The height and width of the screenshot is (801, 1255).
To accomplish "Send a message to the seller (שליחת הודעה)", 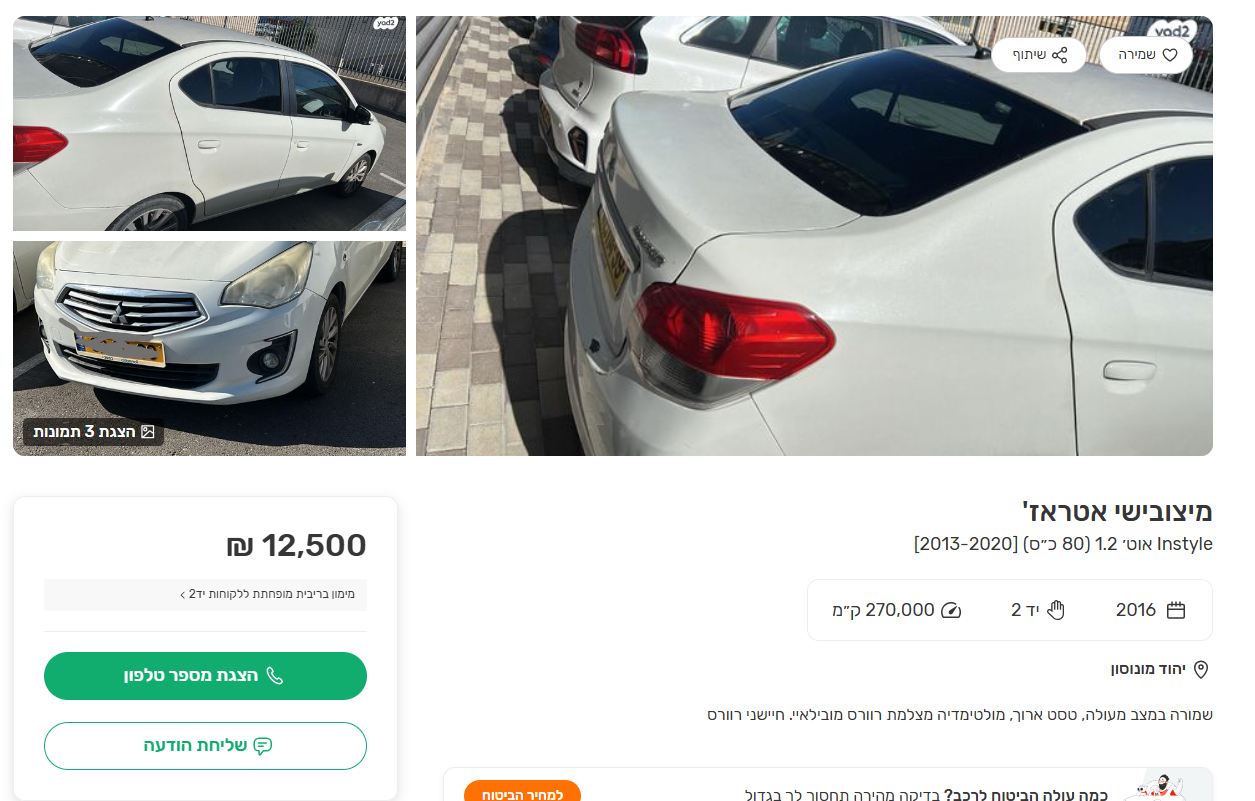I will tap(205, 746).
